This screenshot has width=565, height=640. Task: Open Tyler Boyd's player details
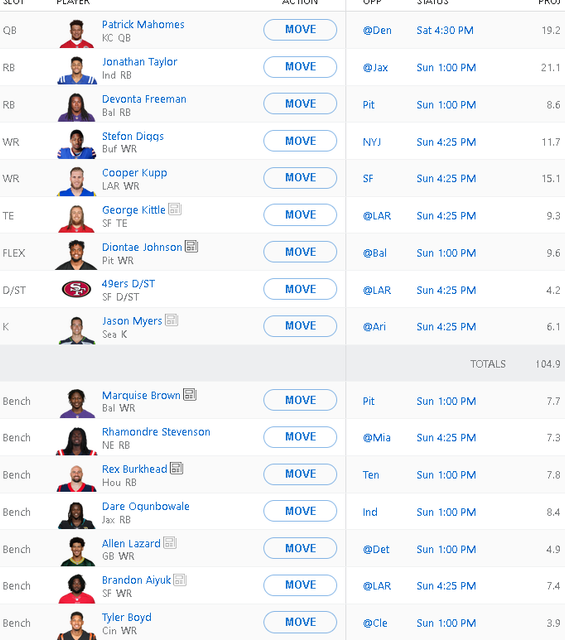[x=127, y=617]
